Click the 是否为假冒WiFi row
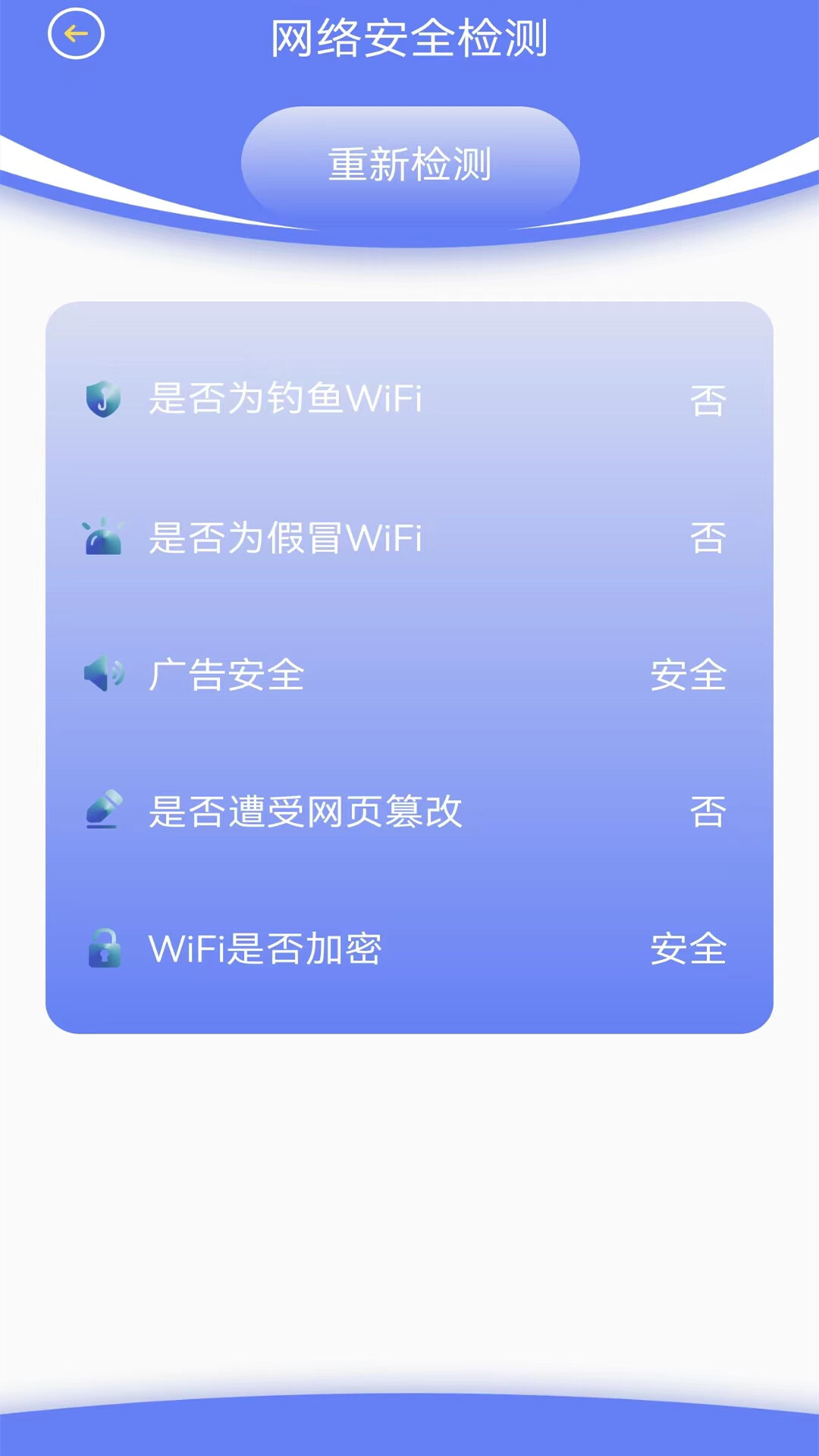 click(409, 538)
